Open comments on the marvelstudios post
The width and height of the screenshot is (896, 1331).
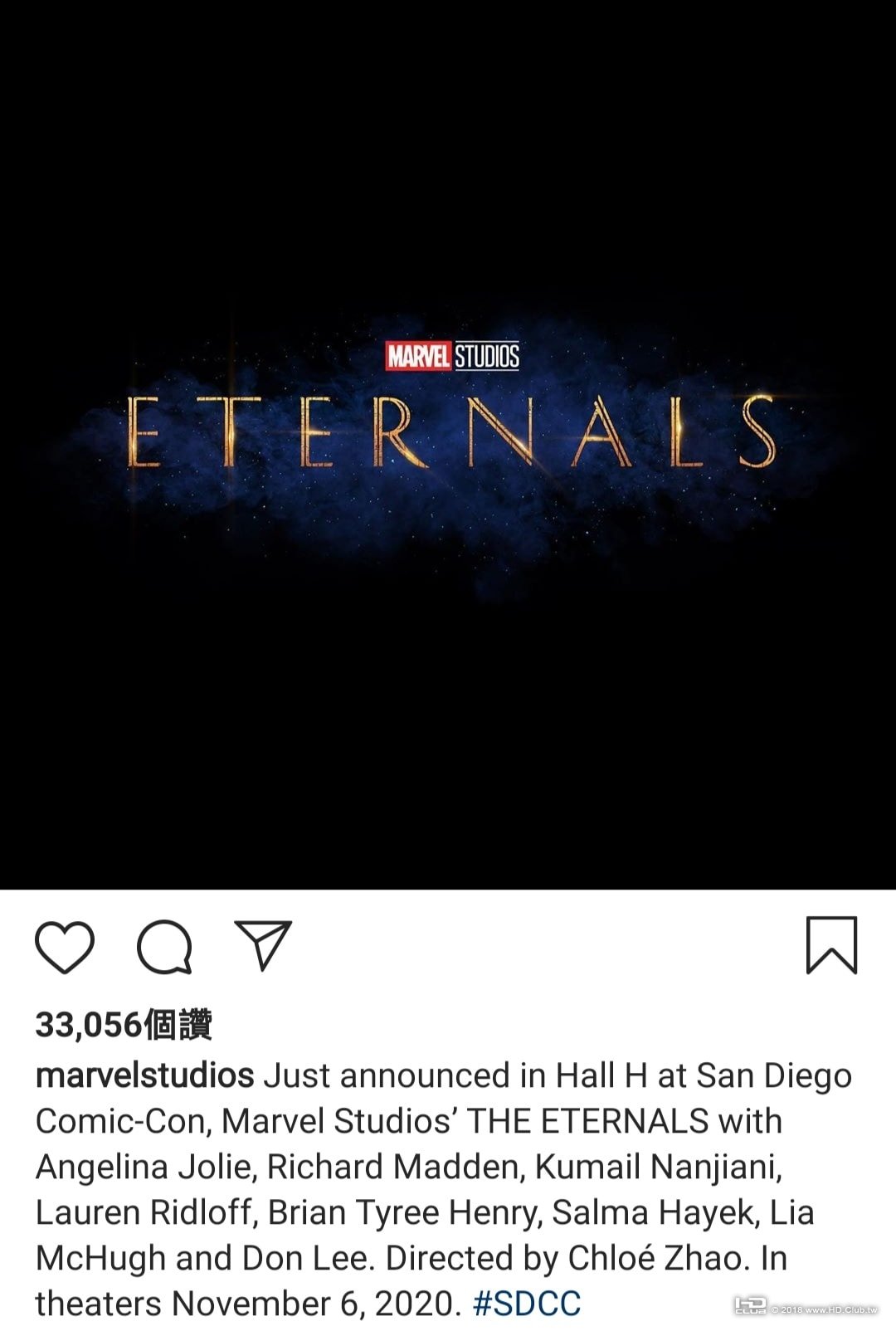[164, 947]
